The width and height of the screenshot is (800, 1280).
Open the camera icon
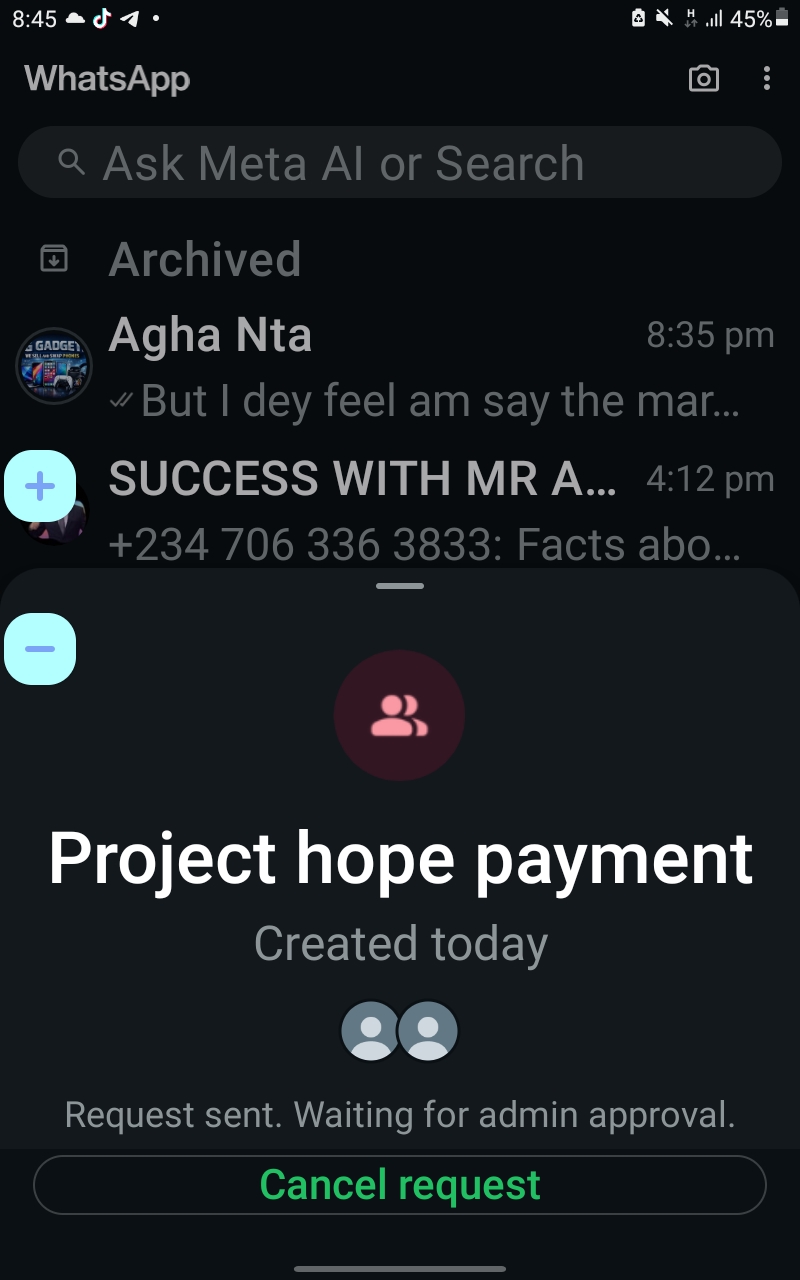[x=704, y=79]
